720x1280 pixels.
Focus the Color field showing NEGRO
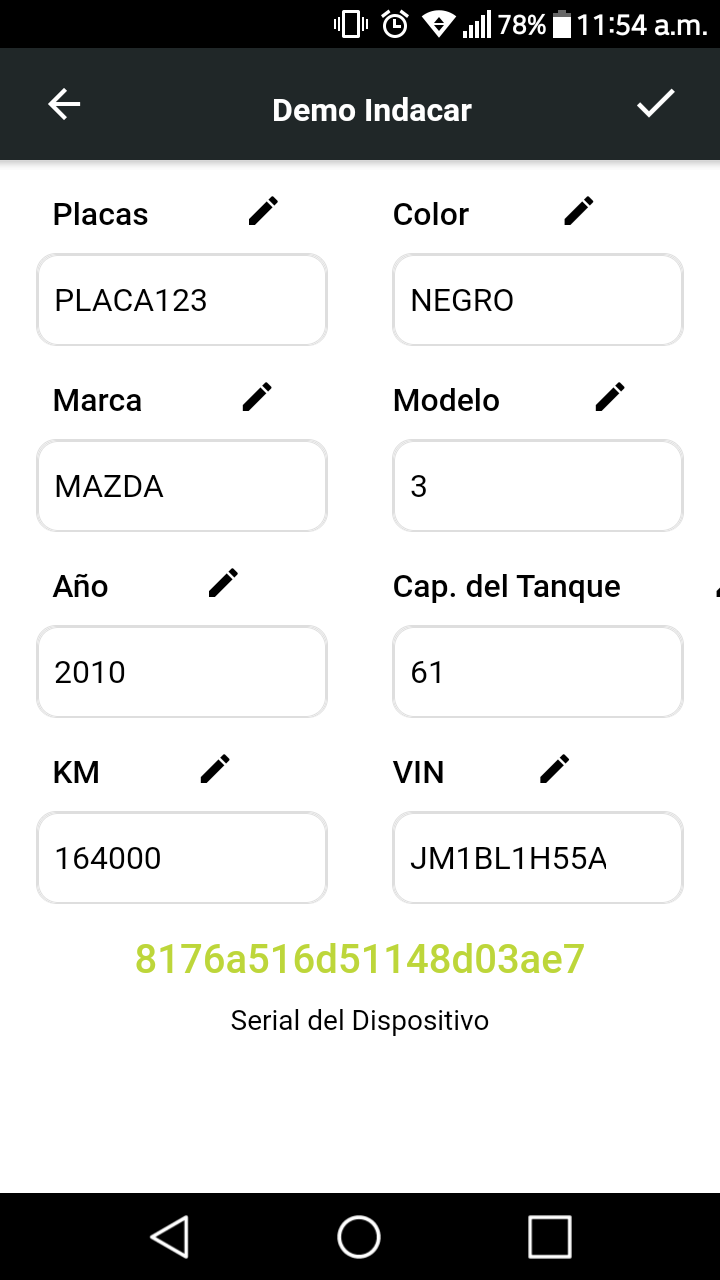(538, 300)
